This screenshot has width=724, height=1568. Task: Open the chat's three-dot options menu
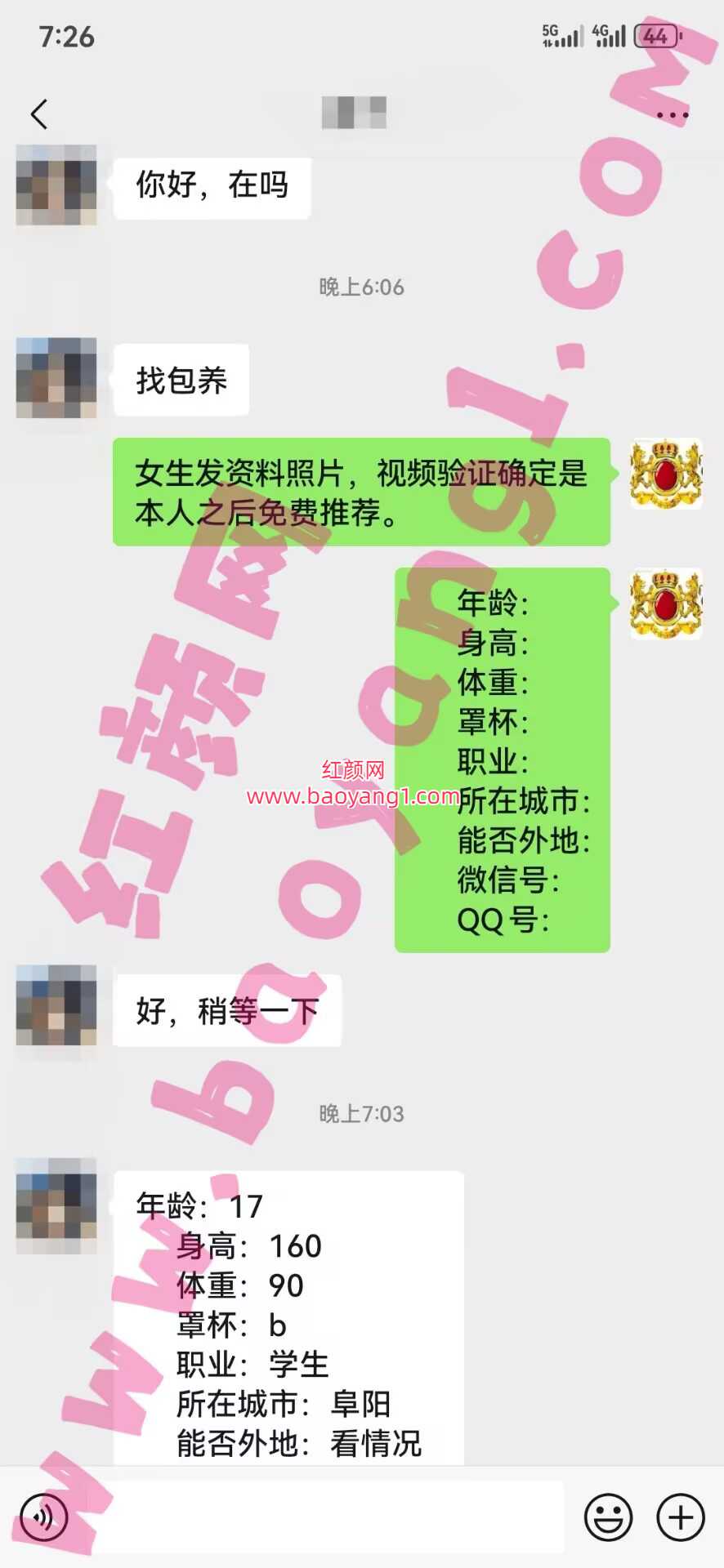(672, 115)
